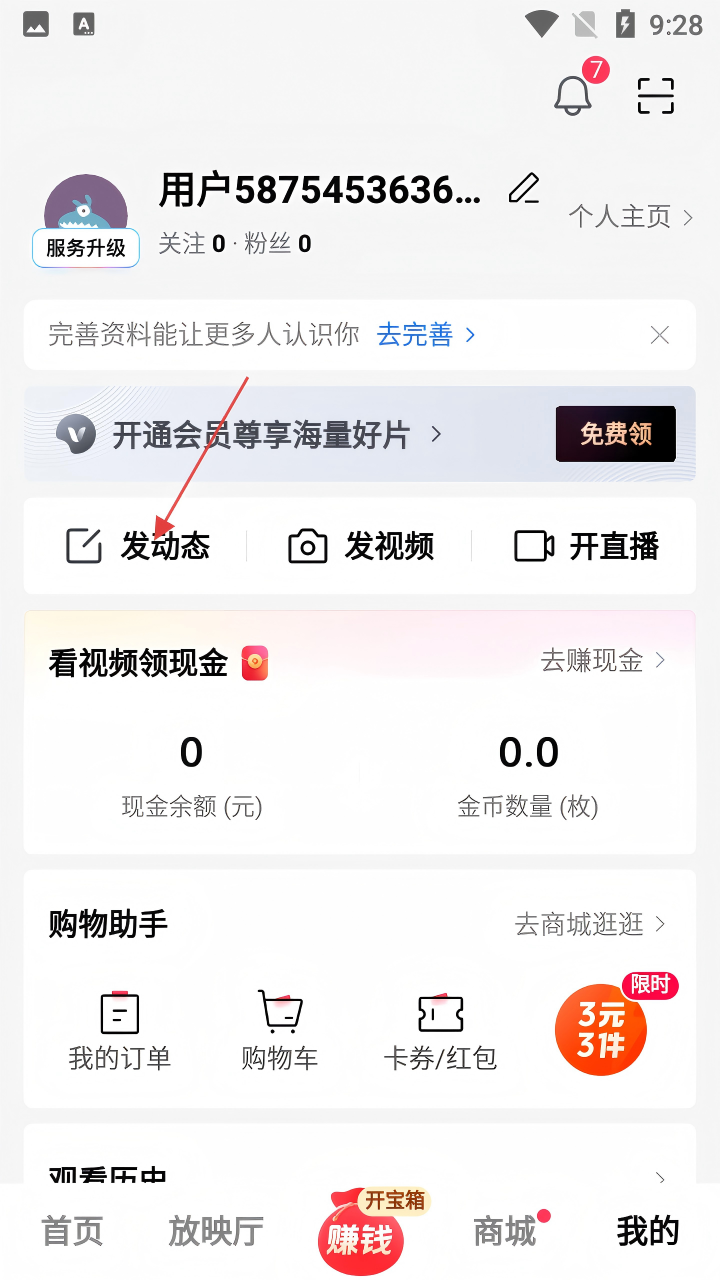The width and height of the screenshot is (720, 1280).
Task: Open the notifications bell
Action: click(573, 95)
